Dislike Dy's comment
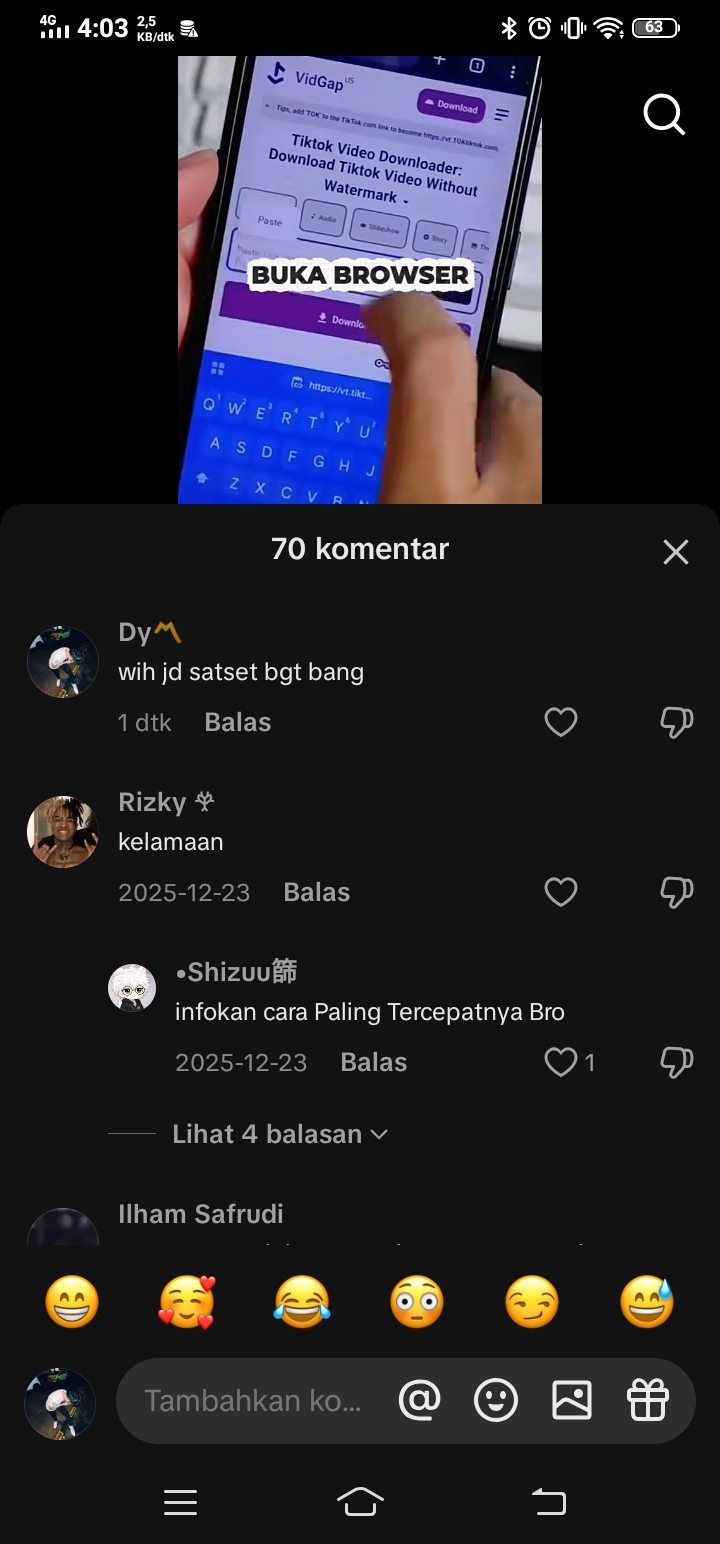720x1544 pixels. point(677,722)
